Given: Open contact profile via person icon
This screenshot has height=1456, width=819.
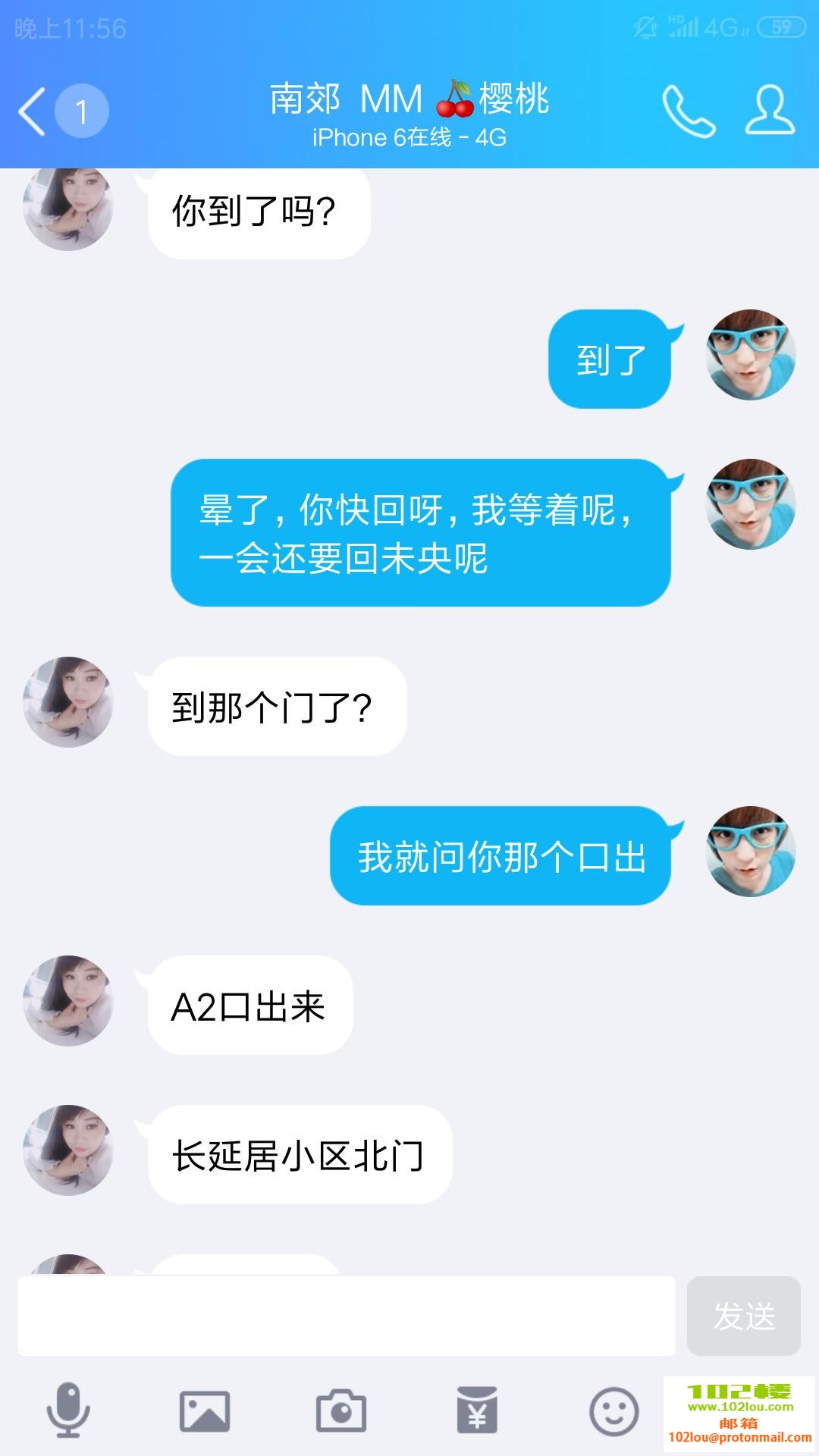Looking at the screenshot, I should [769, 110].
